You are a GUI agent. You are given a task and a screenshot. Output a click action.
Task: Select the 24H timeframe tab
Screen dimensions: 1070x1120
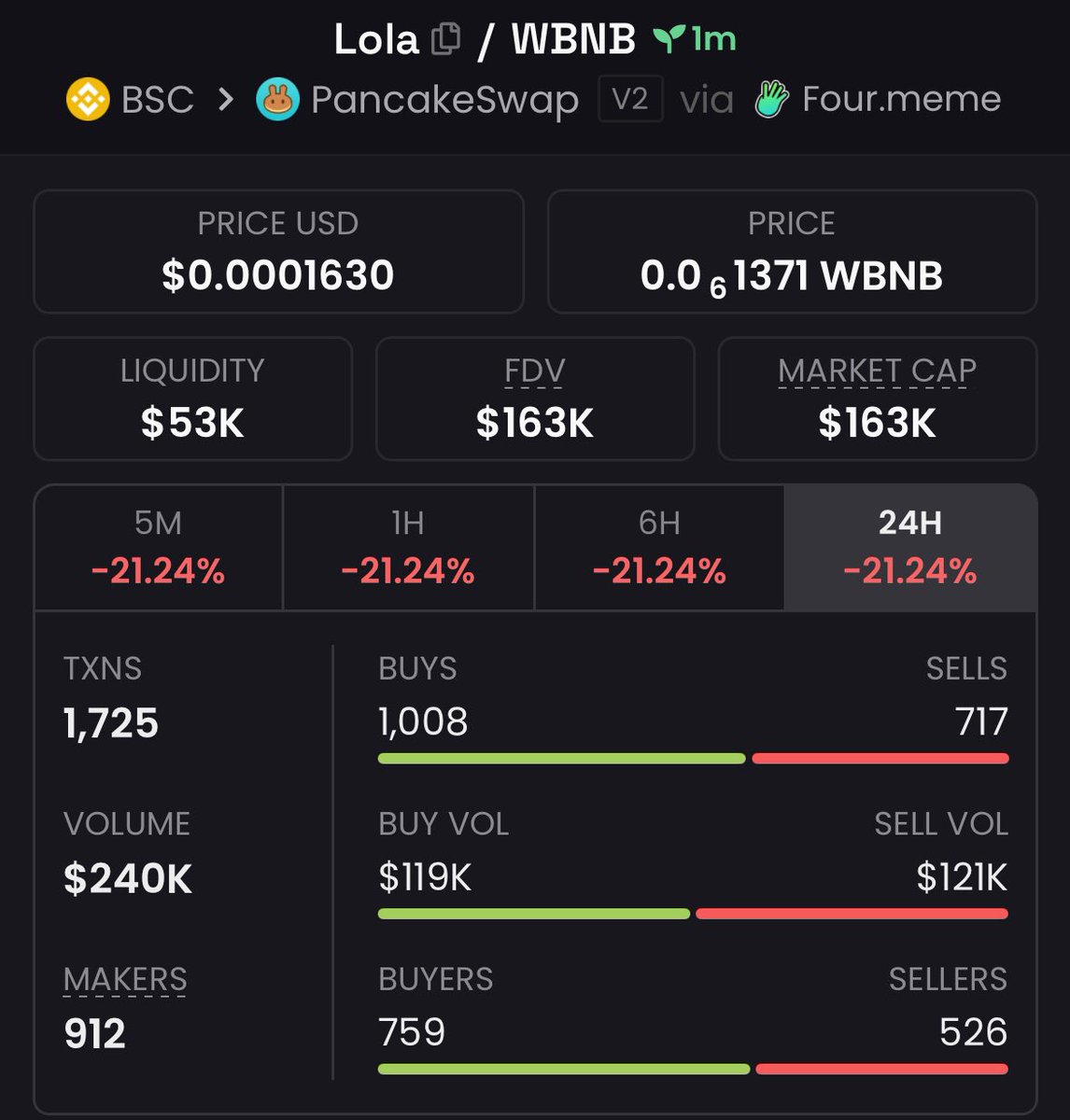[910, 548]
